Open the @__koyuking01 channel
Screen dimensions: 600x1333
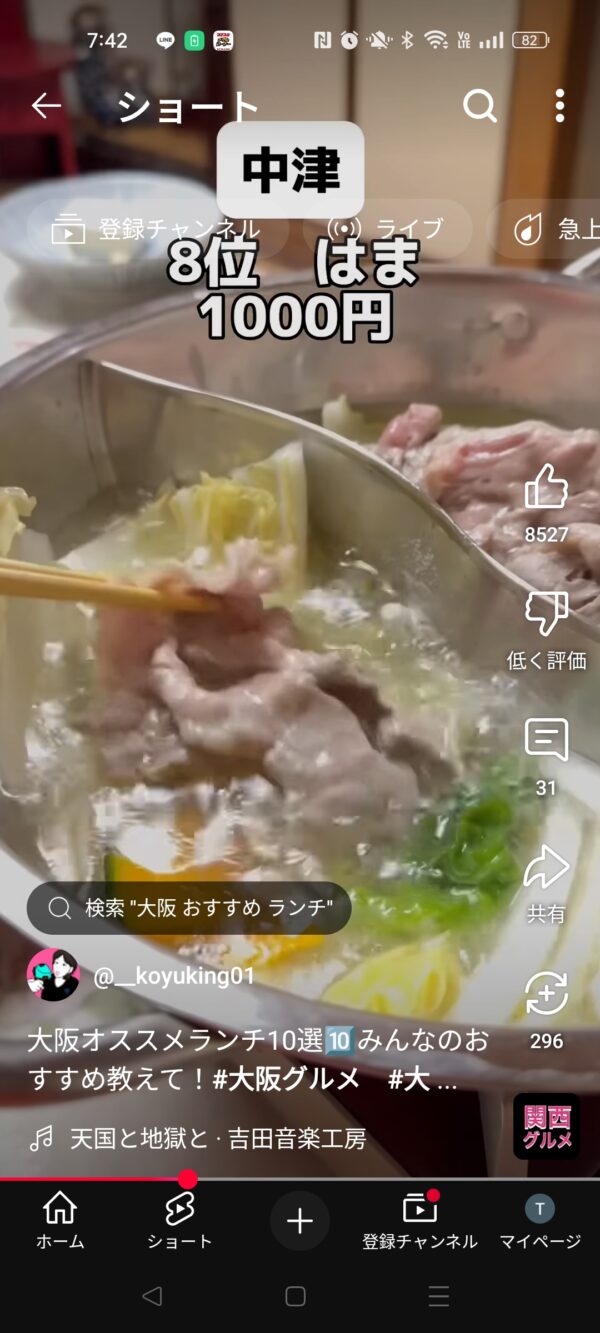[174, 976]
